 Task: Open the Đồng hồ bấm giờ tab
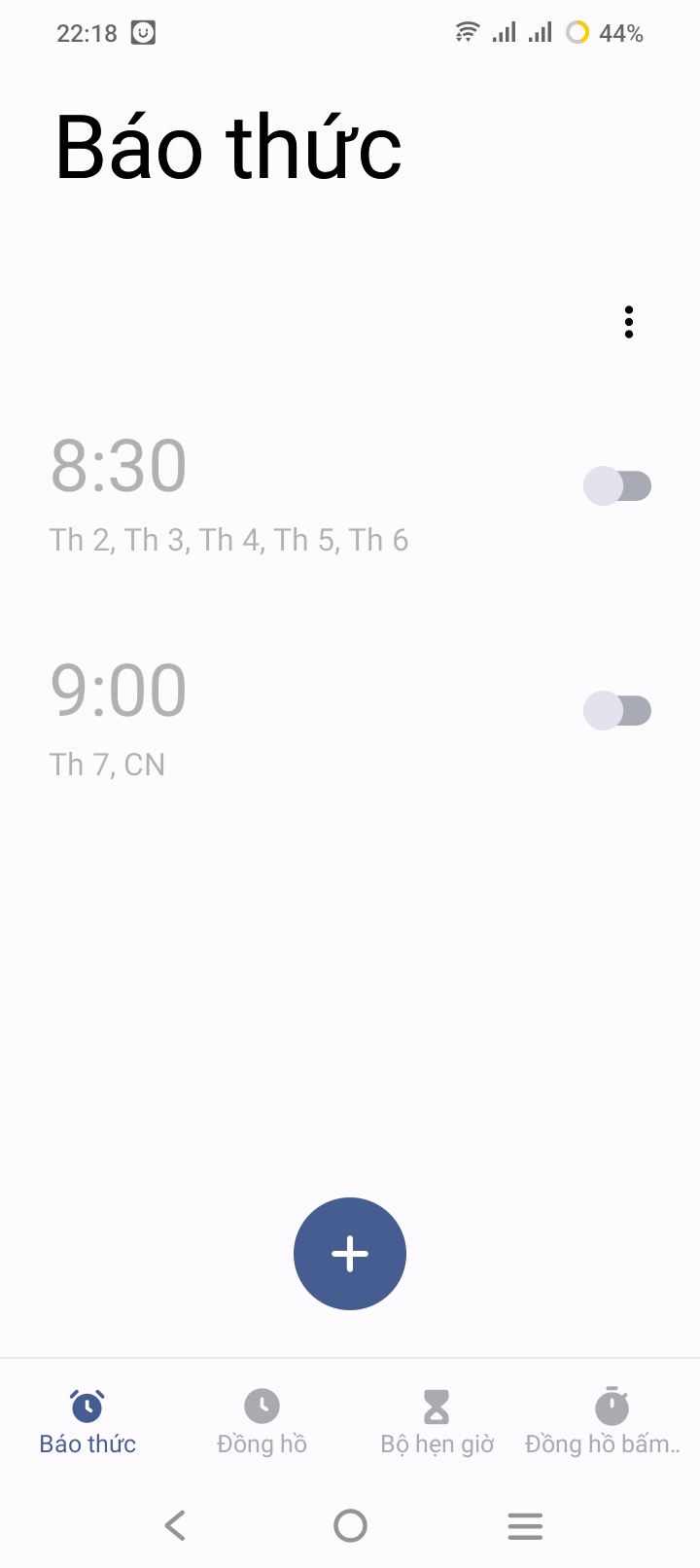tap(611, 1421)
